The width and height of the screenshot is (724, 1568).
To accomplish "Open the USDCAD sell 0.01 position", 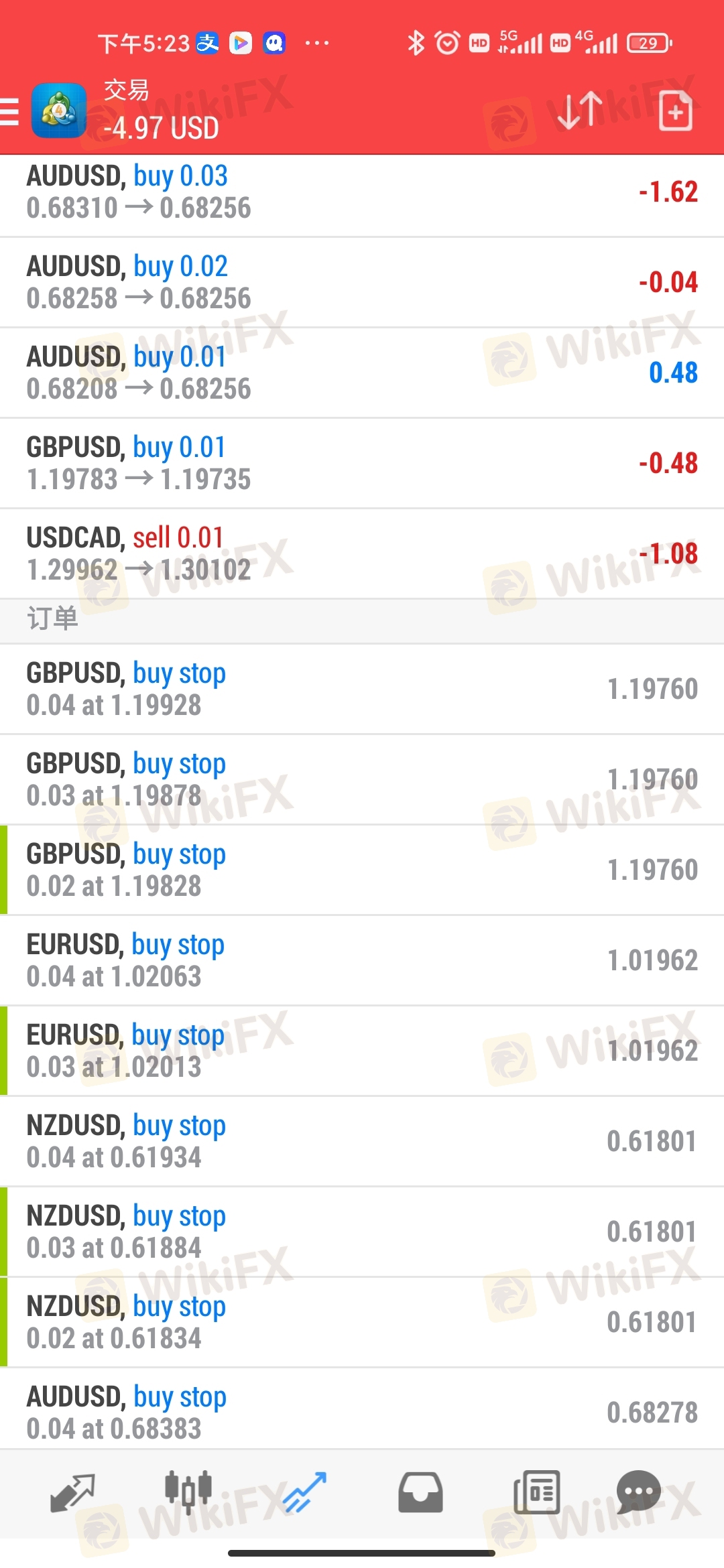I will 362,554.
